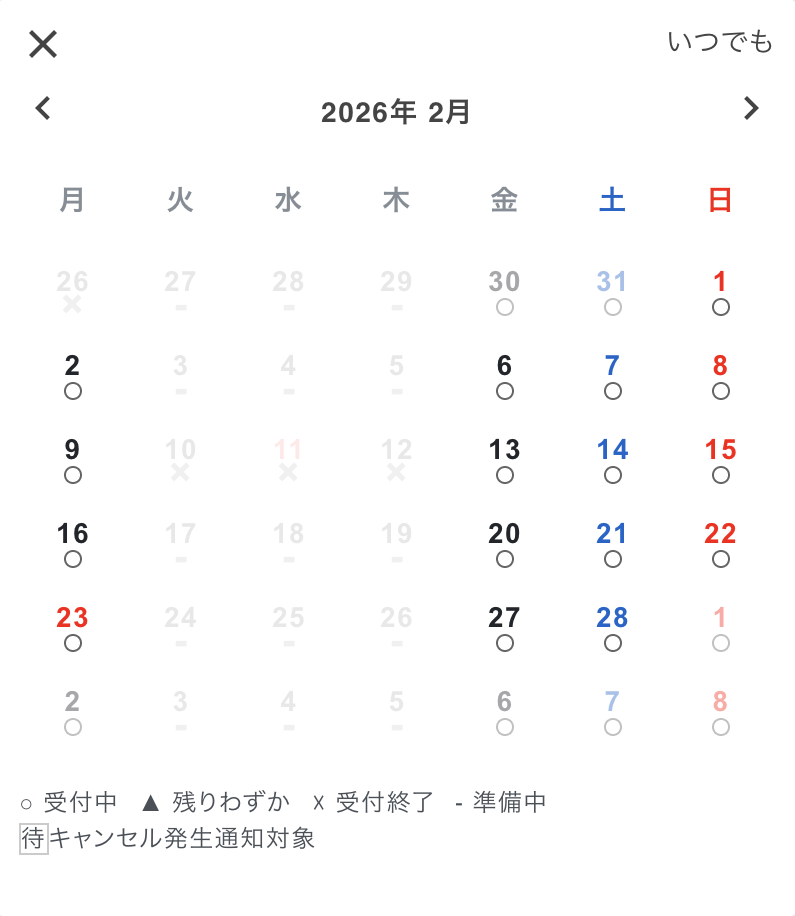Go to the next month
795x916 pixels.
(752, 108)
